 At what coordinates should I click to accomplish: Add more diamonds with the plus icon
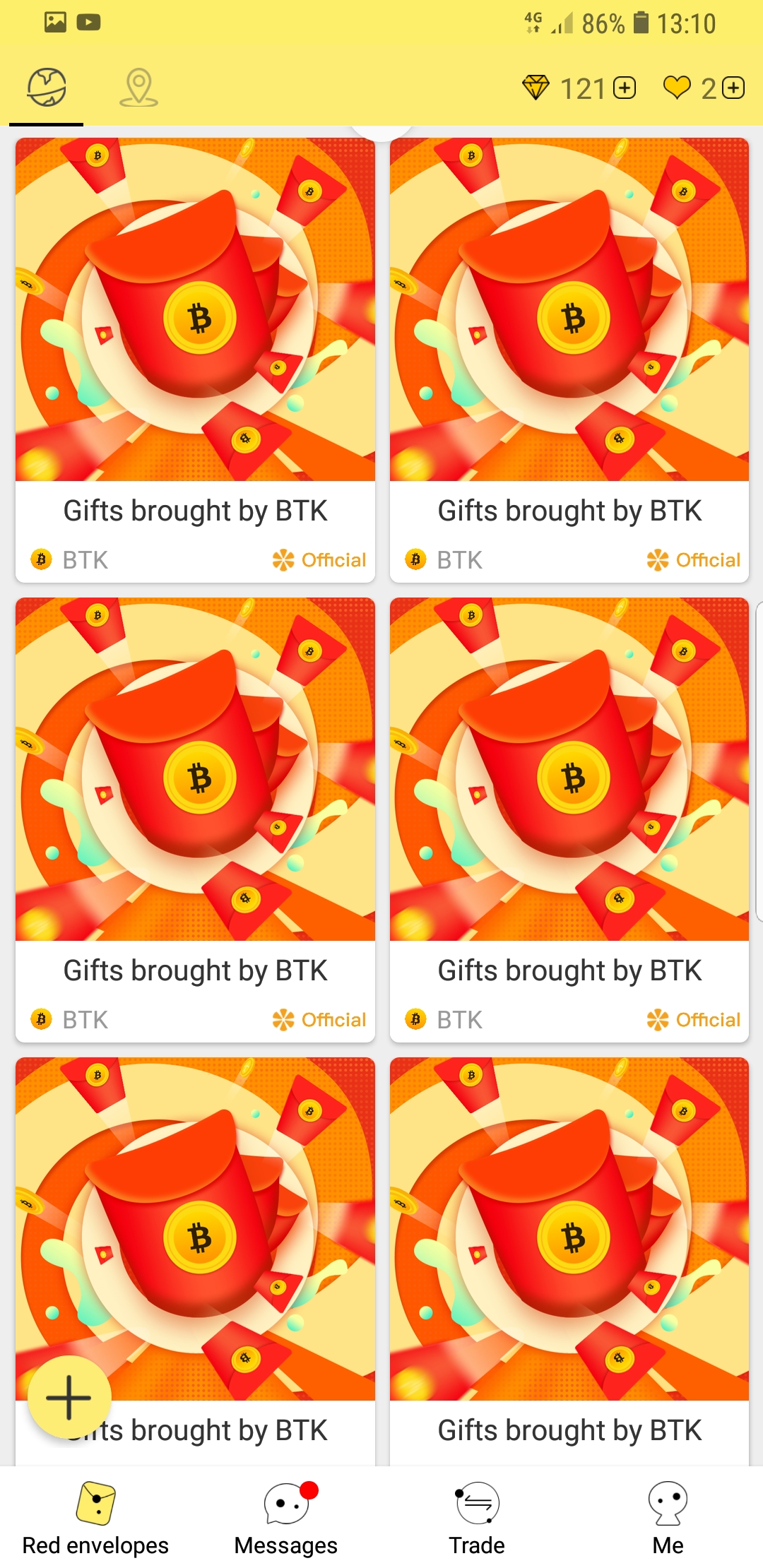625,88
